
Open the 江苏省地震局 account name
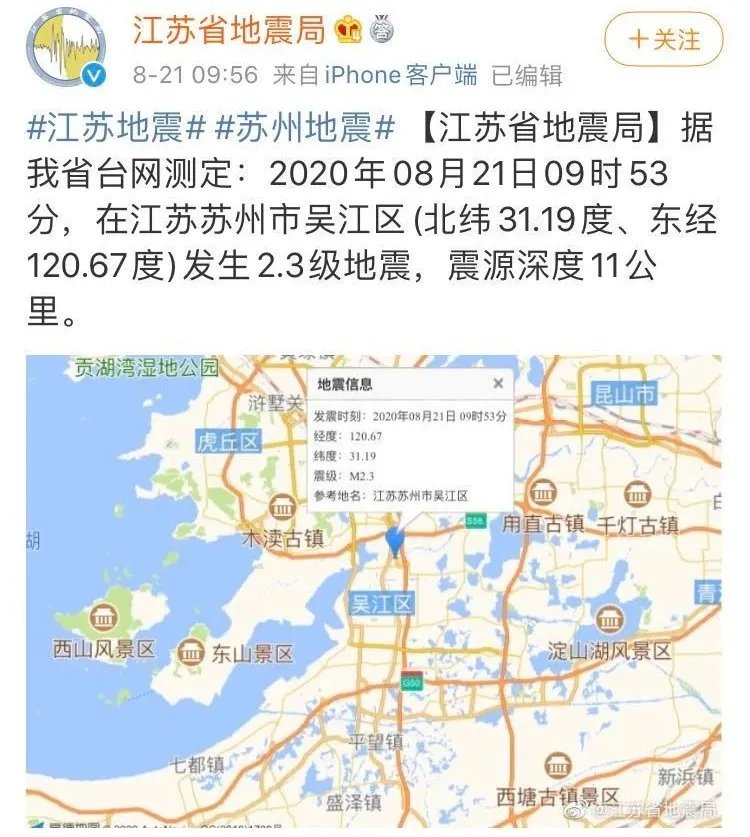(229, 30)
